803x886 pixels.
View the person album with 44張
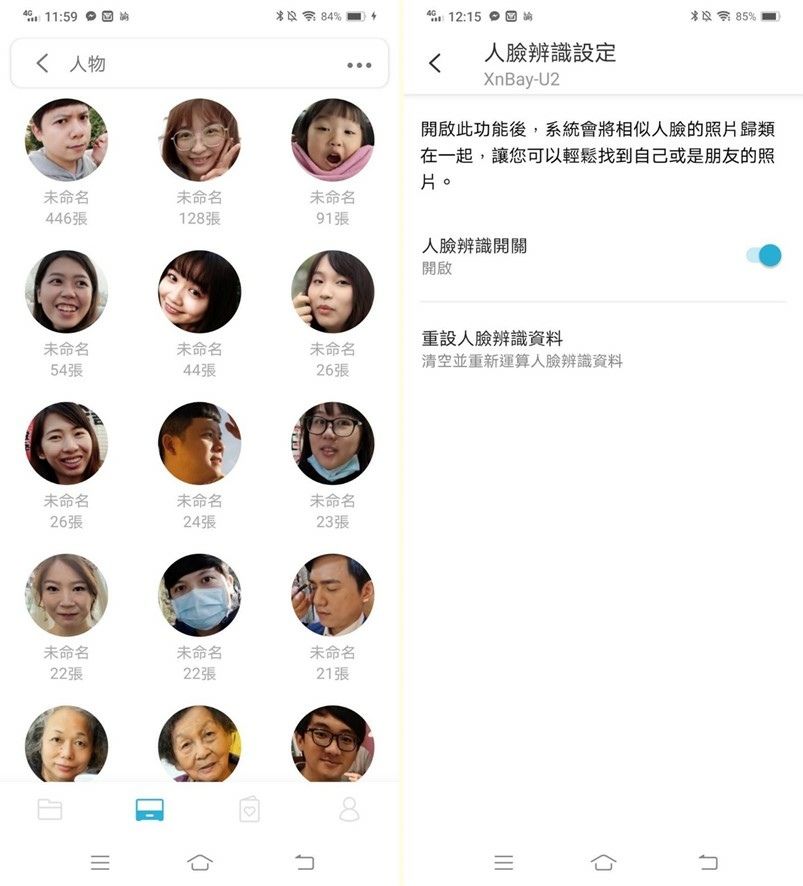199,292
